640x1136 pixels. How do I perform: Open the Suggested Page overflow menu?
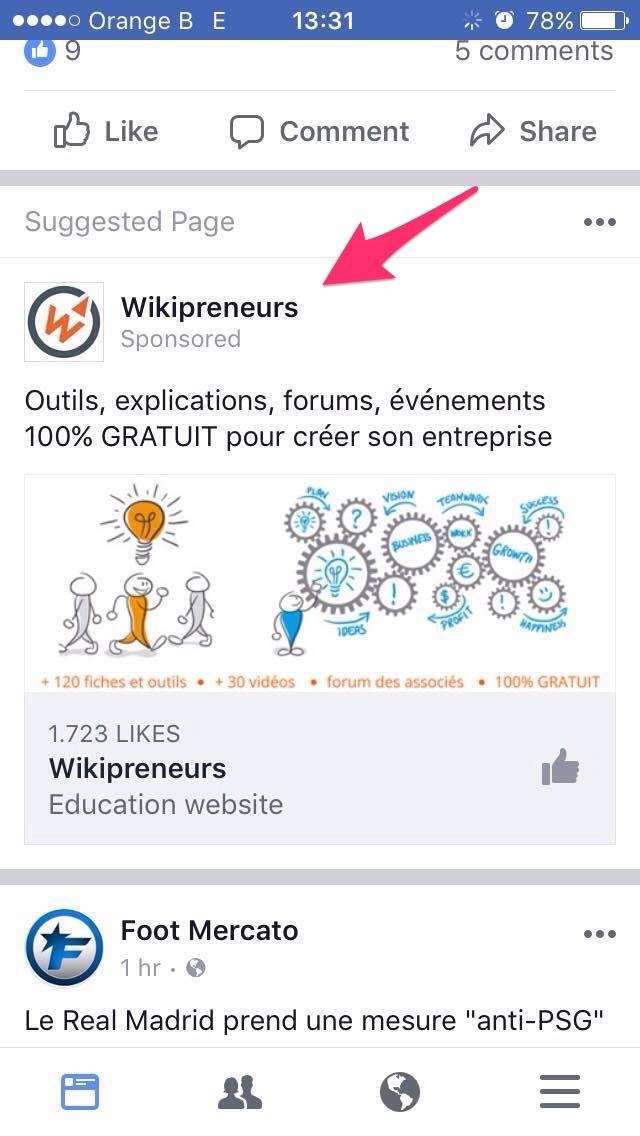click(599, 222)
